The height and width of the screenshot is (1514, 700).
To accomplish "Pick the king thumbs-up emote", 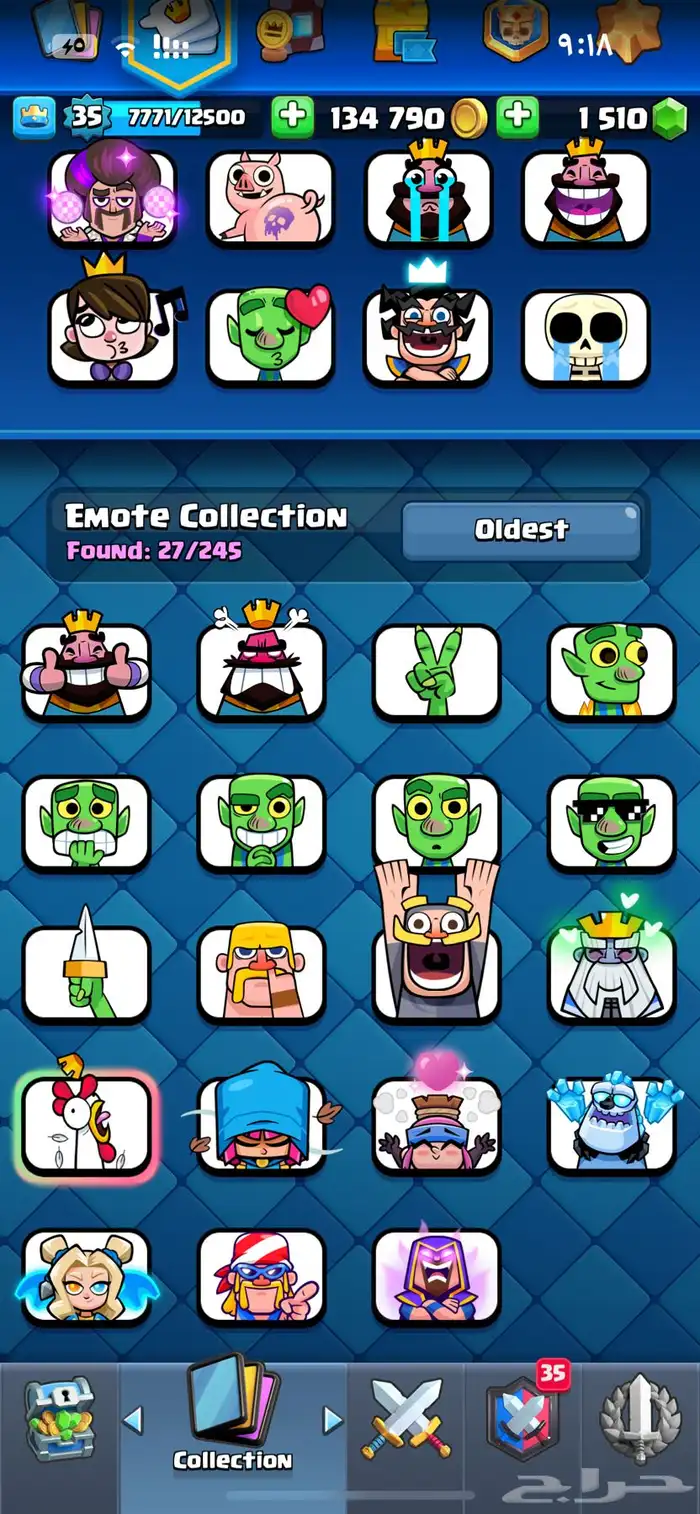I will [86, 671].
